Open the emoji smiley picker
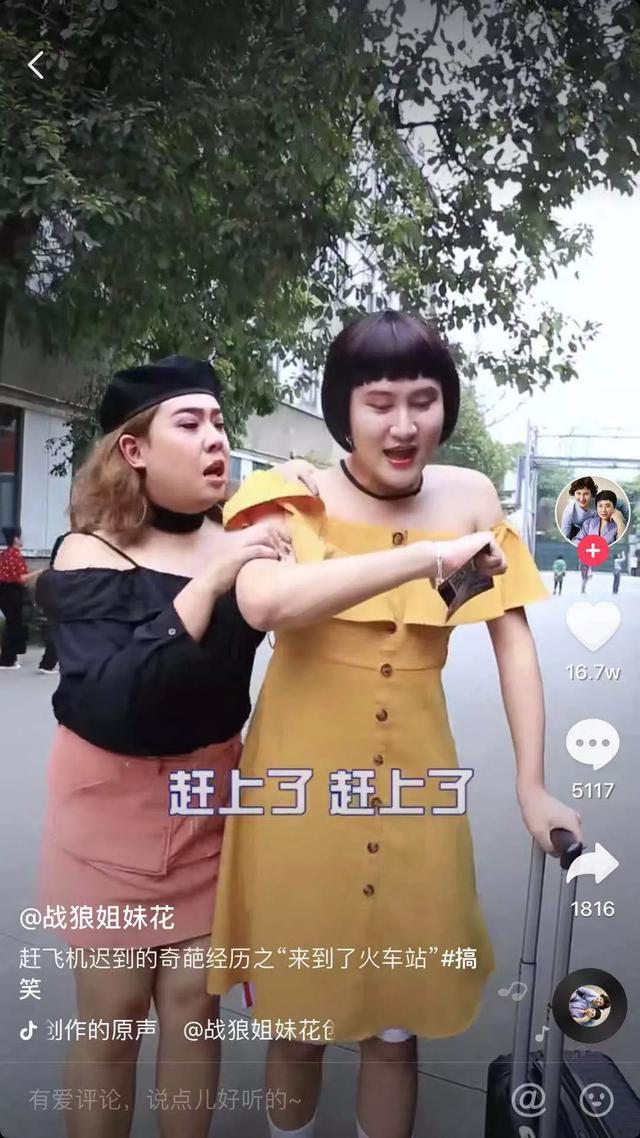The width and height of the screenshot is (640, 1138). [596, 1099]
